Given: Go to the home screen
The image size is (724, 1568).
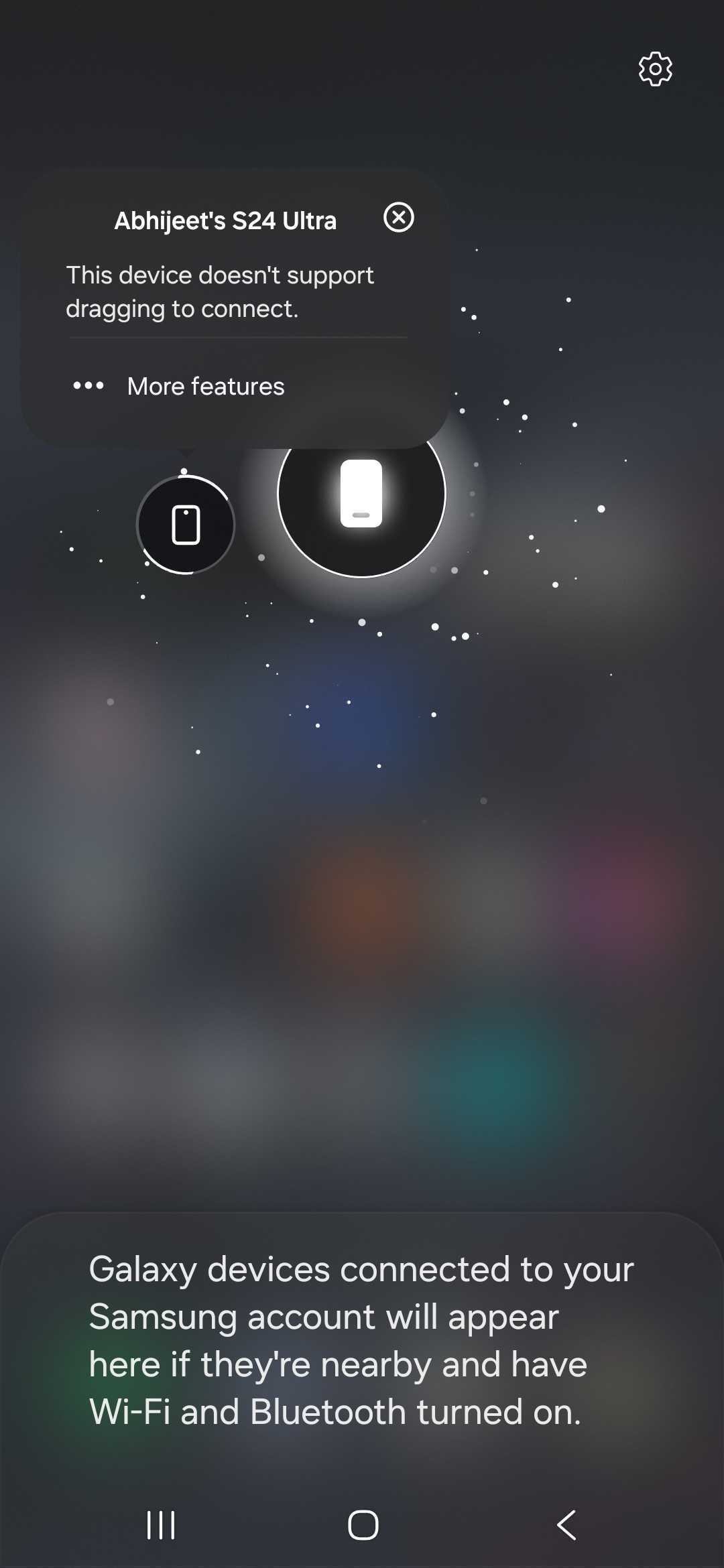Looking at the screenshot, I should [363, 1526].
